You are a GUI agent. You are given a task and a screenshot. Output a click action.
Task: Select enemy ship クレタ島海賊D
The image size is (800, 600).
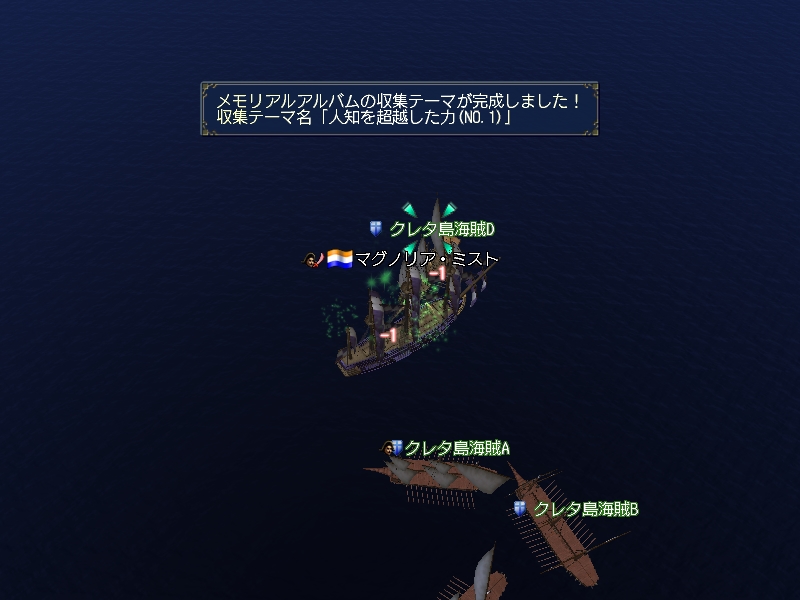441,230
